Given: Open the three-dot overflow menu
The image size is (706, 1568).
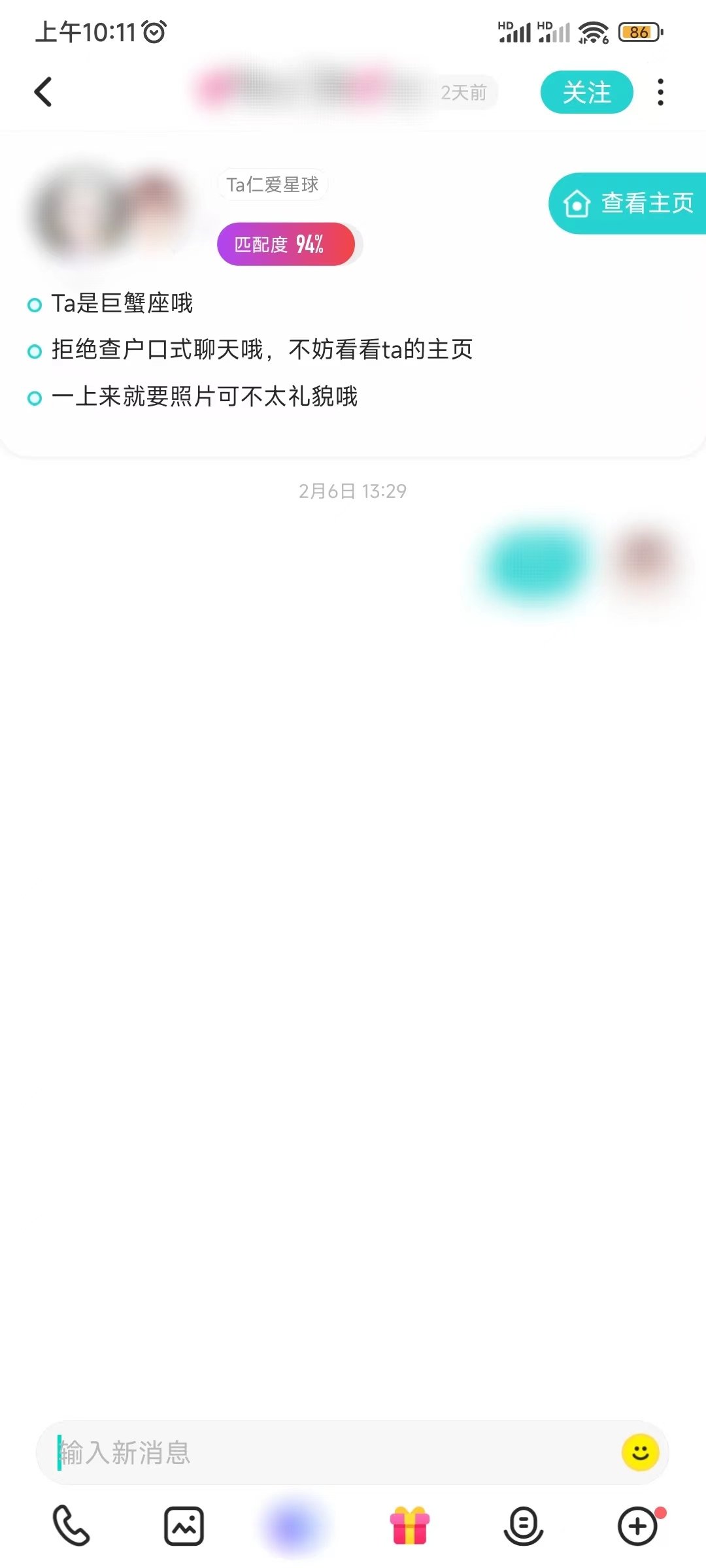Looking at the screenshot, I should (660, 92).
